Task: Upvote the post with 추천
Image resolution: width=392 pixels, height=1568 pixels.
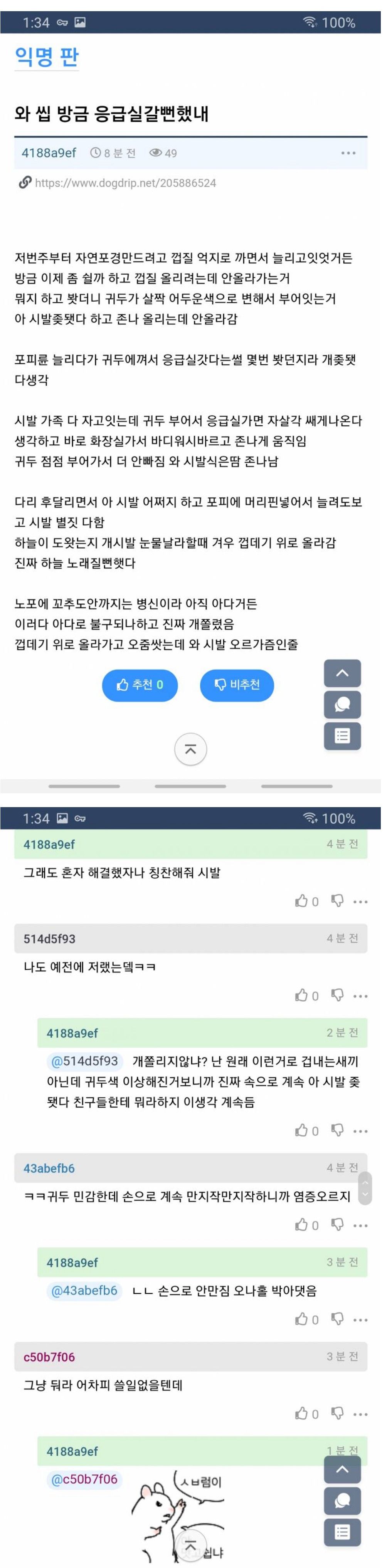Action: [x=140, y=685]
